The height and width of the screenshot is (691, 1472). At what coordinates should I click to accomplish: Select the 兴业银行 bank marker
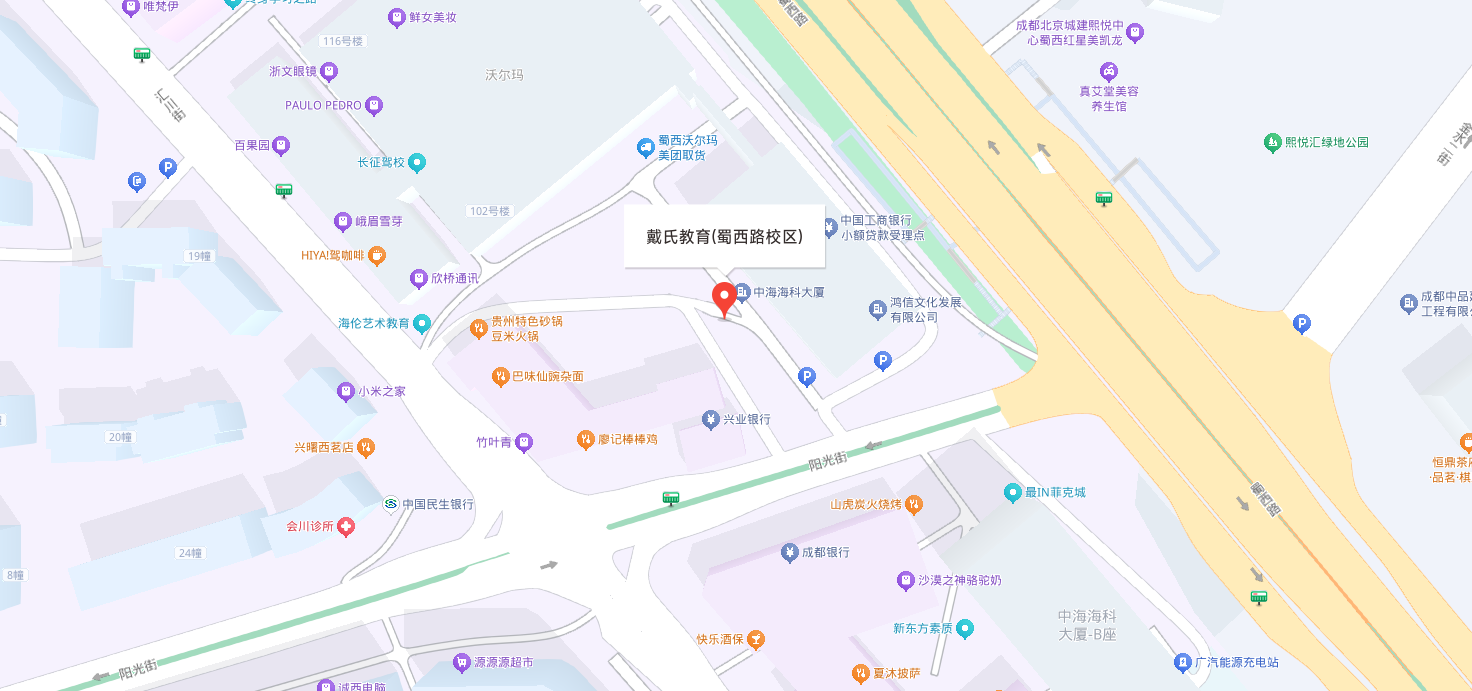(710, 419)
